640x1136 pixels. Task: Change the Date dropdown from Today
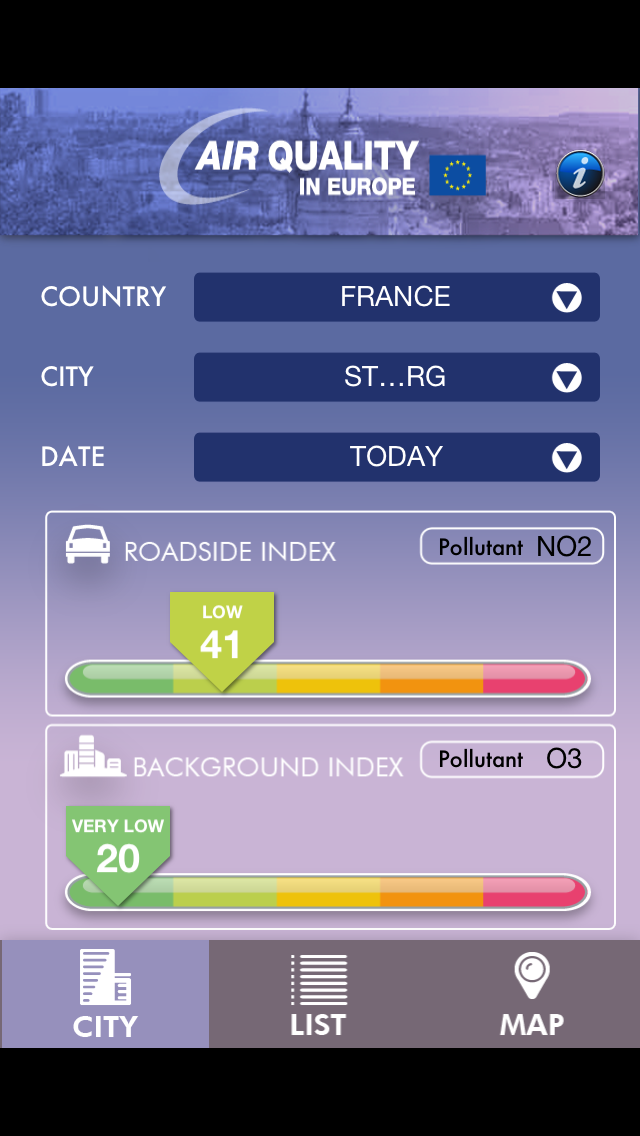point(396,456)
